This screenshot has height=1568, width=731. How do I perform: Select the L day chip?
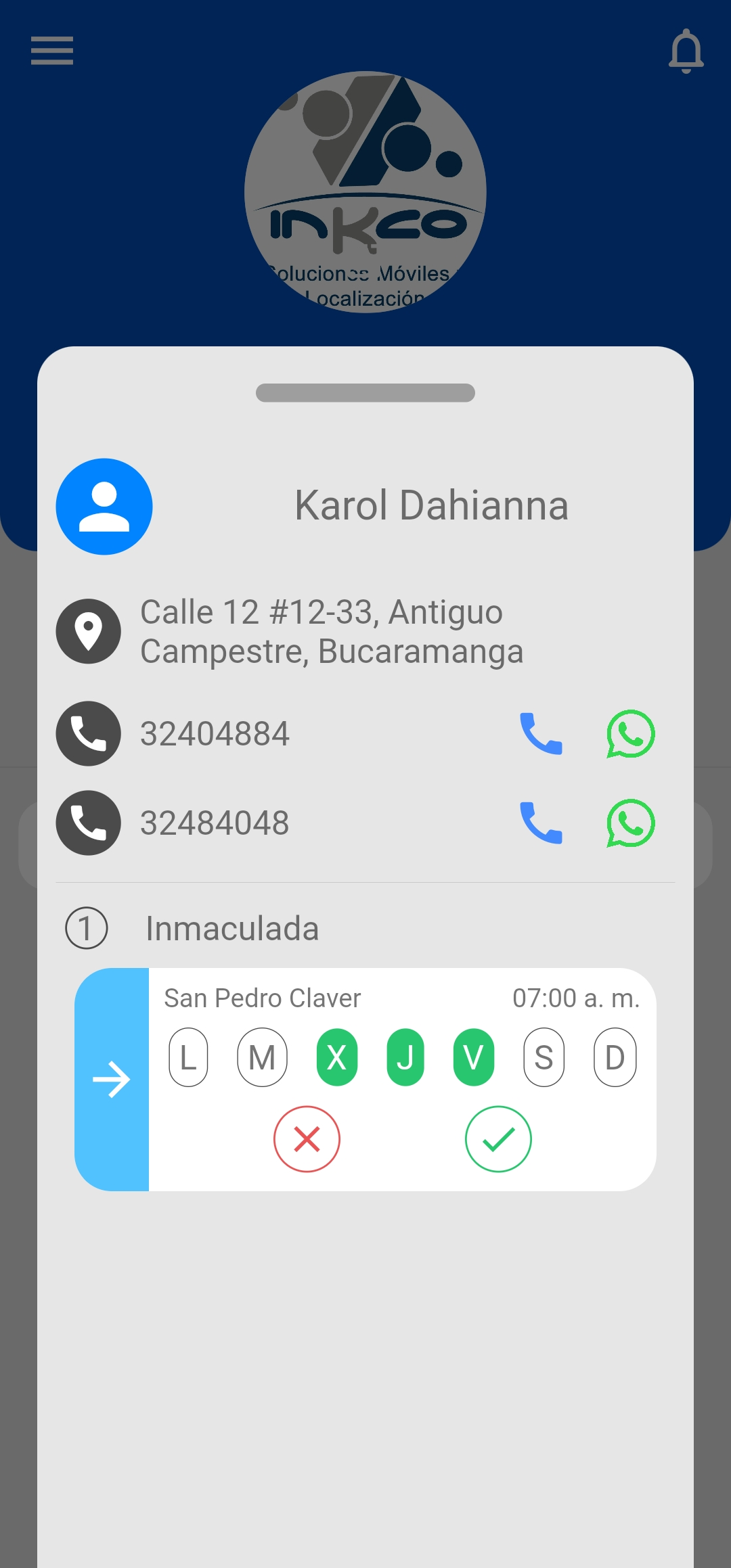[188, 1057]
